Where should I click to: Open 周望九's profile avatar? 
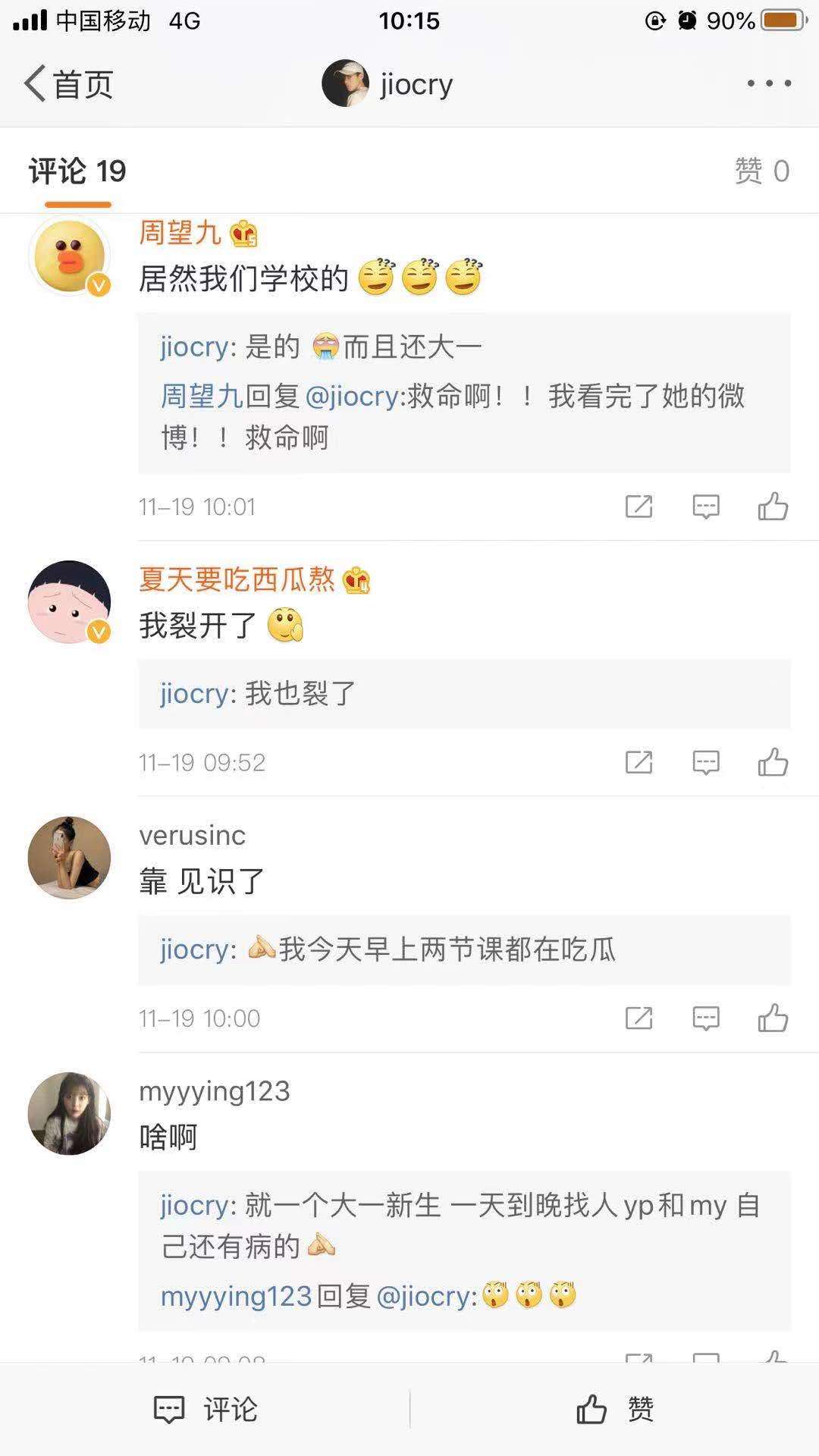pyautogui.click(x=69, y=256)
